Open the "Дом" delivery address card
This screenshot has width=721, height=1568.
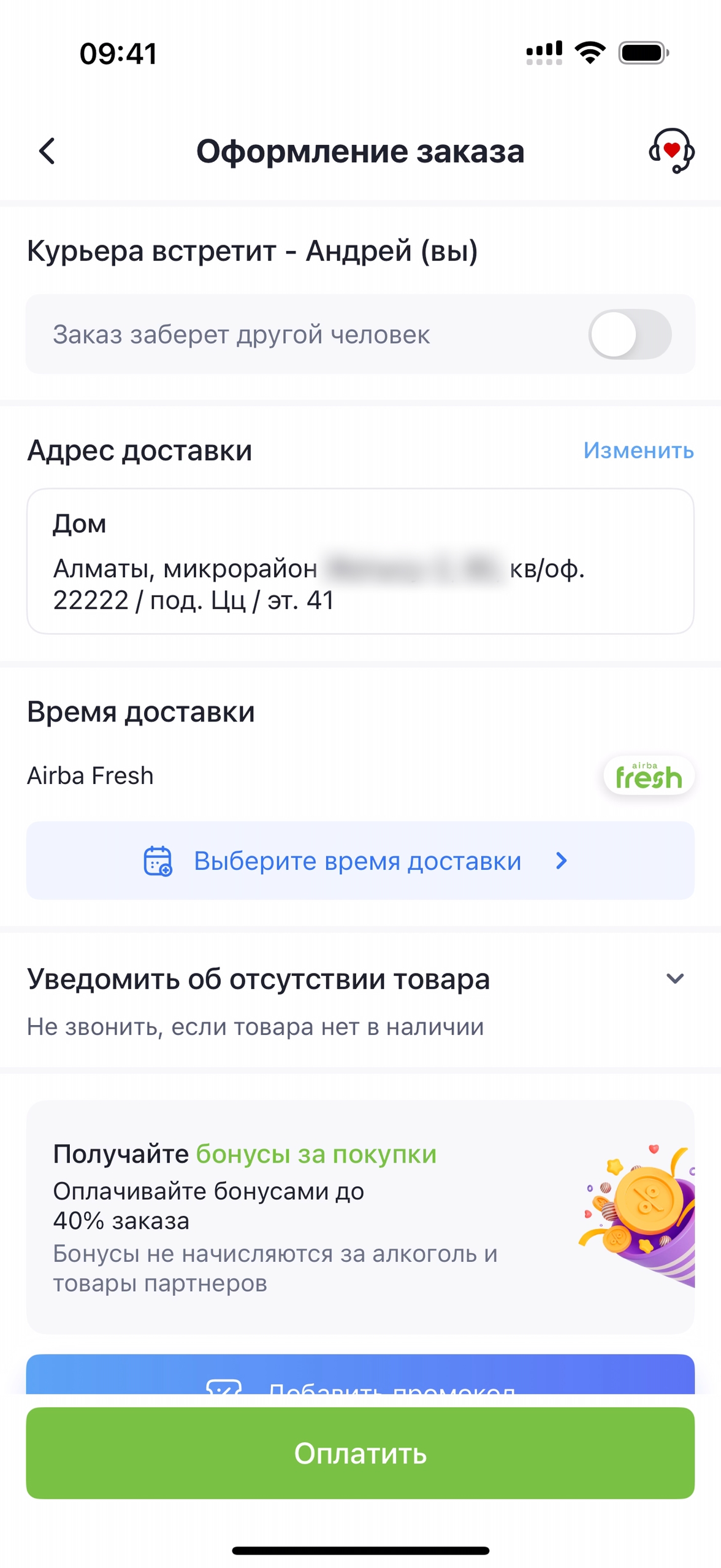pos(360,561)
